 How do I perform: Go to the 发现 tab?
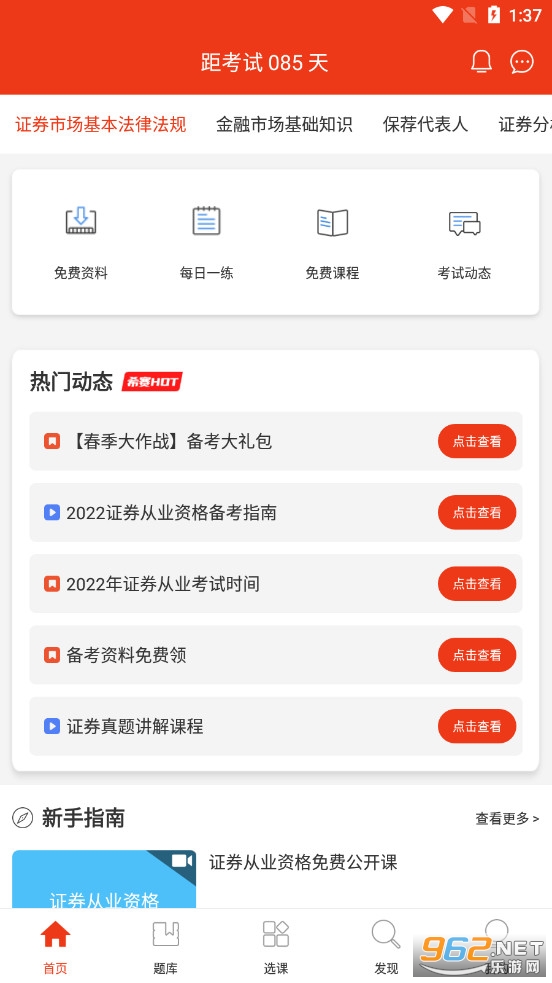(386, 947)
